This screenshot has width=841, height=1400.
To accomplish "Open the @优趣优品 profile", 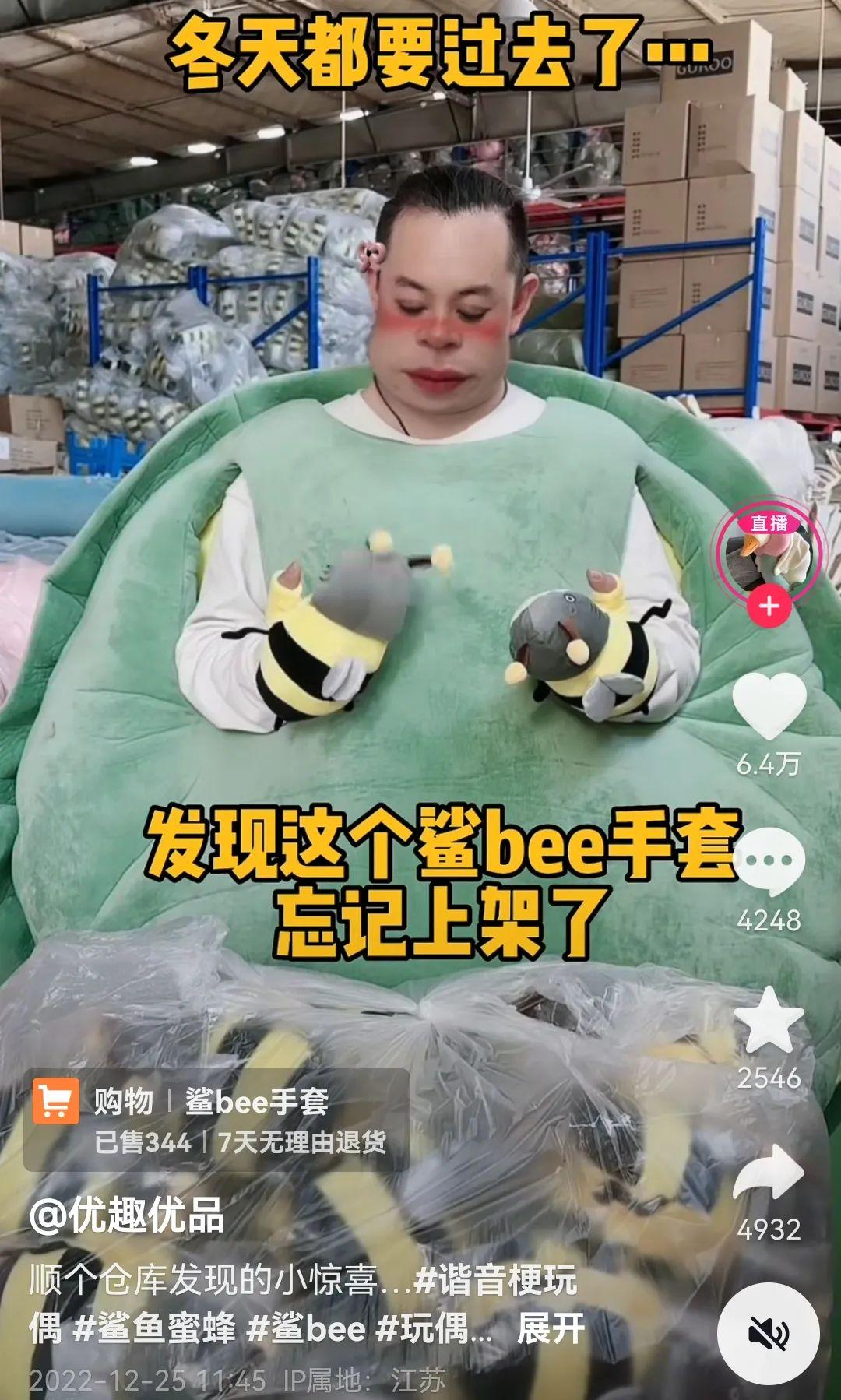I will [127, 1215].
